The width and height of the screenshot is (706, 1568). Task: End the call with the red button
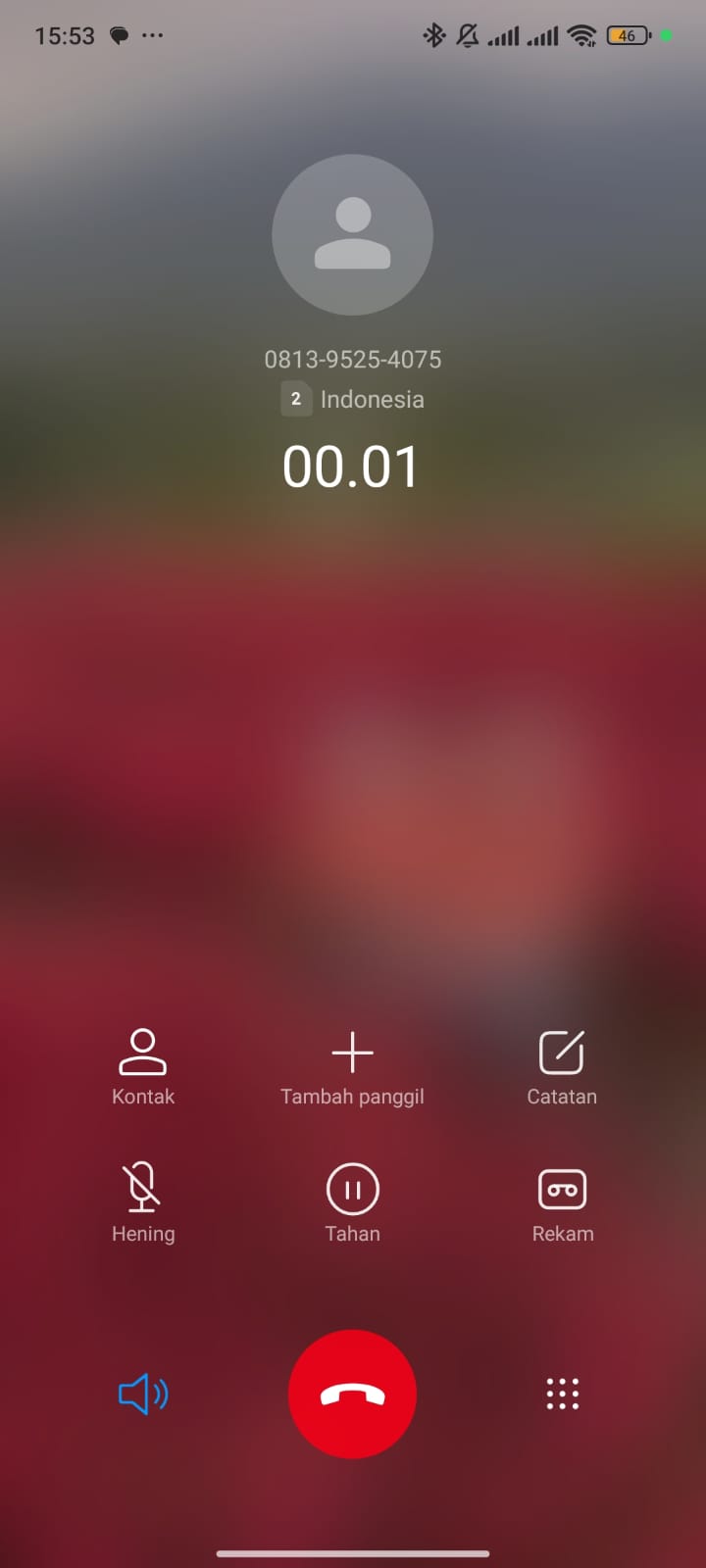coord(352,1394)
